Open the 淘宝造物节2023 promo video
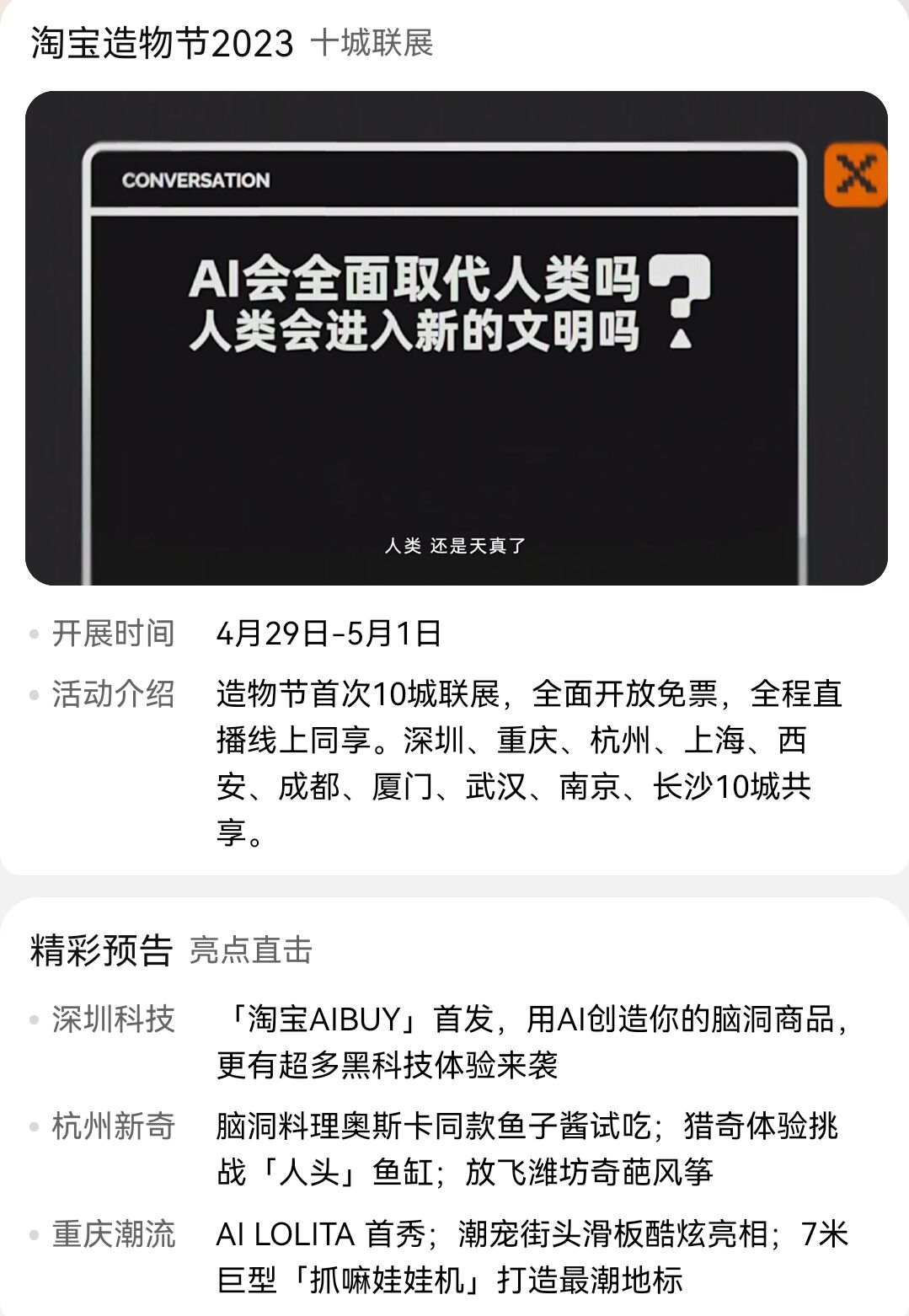The width and height of the screenshot is (909, 1316). coord(455,337)
